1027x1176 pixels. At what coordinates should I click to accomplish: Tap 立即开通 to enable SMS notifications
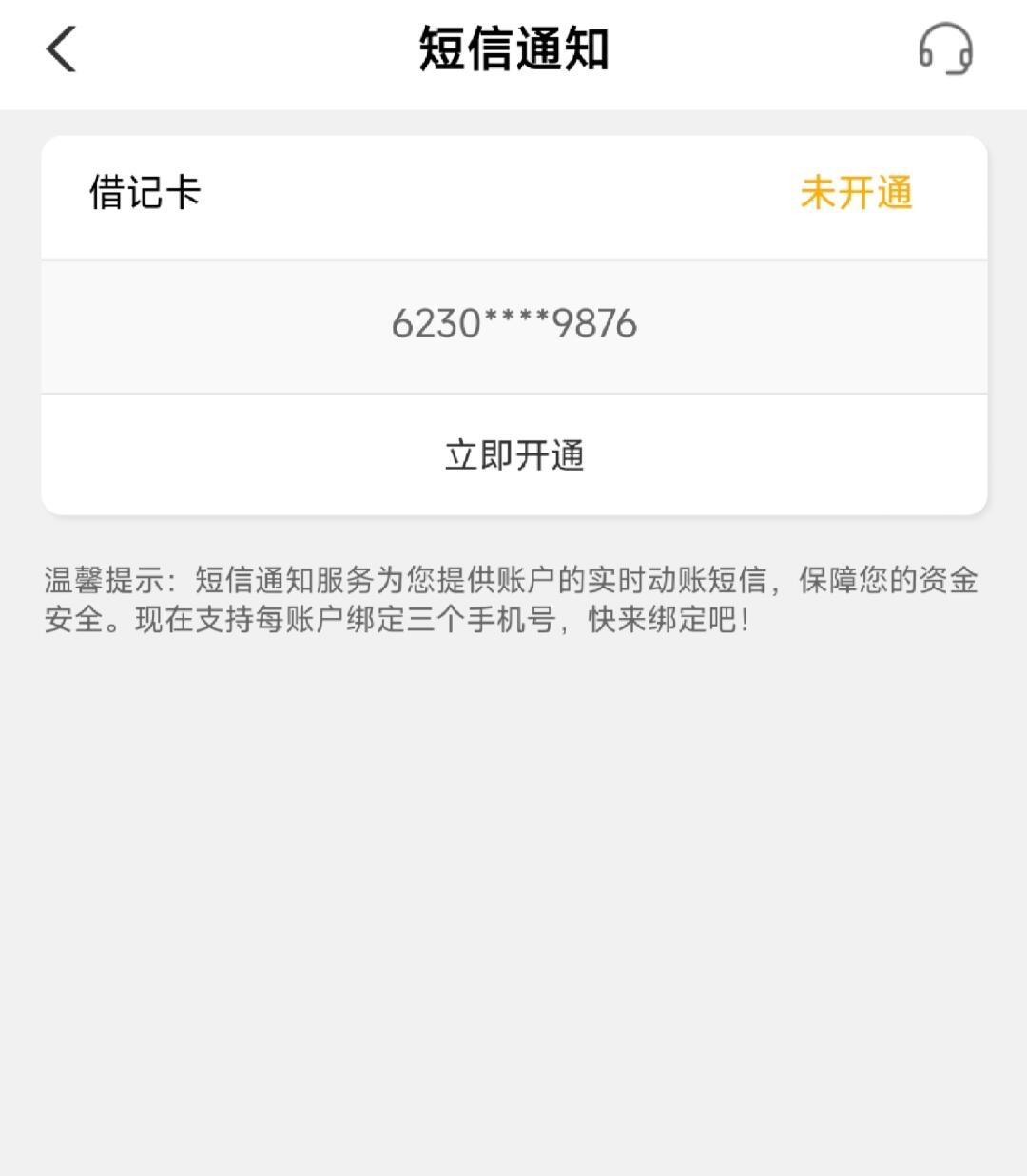click(513, 455)
